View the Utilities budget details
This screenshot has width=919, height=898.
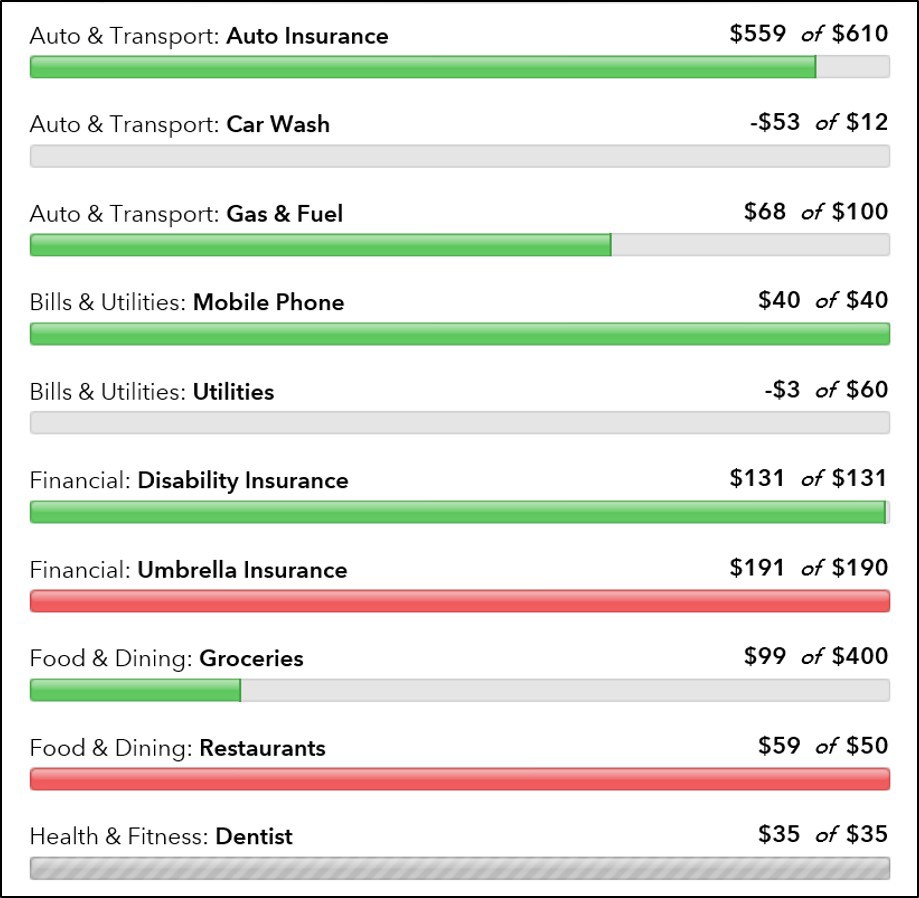click(233, 392)
